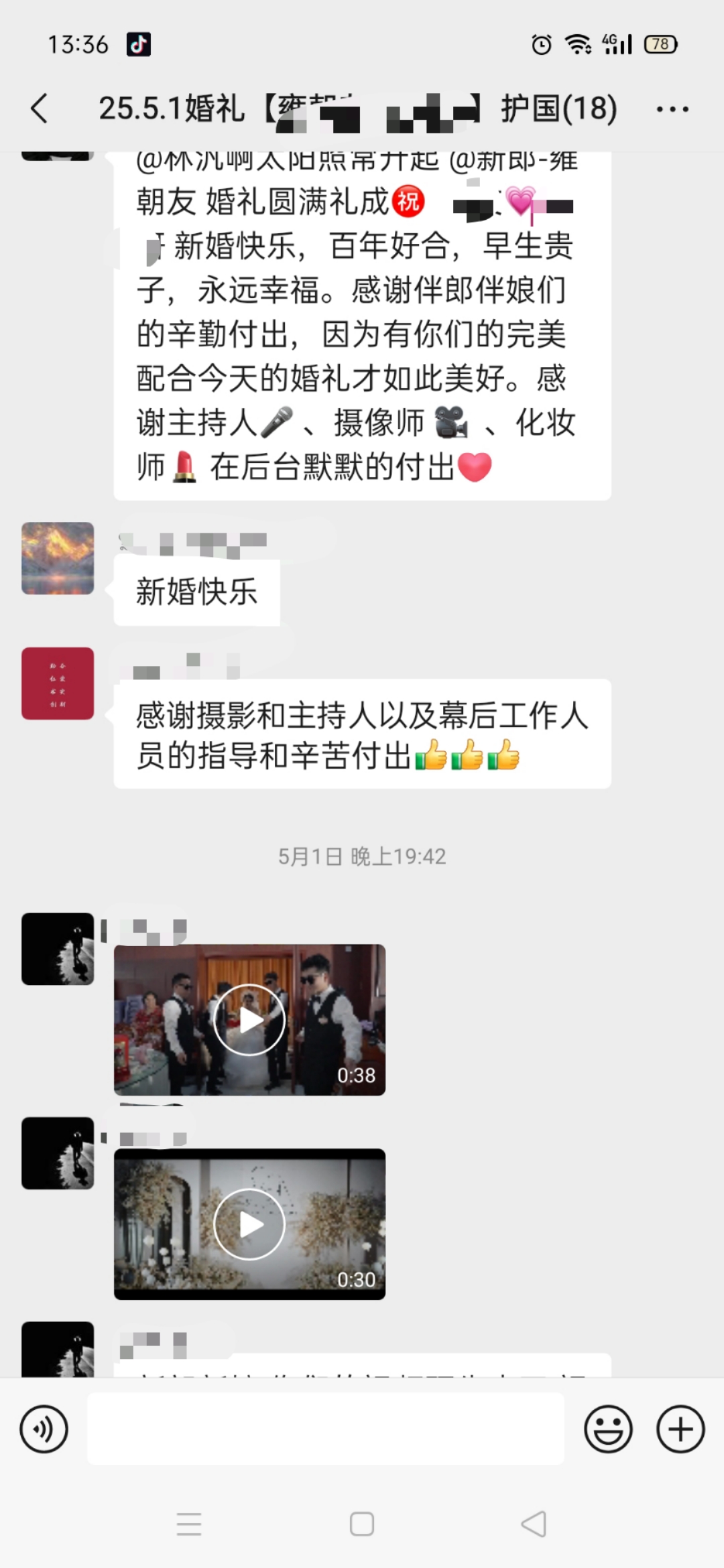Open the red avatar's profile
This screenshot has width=724, height=1568.
58,683
